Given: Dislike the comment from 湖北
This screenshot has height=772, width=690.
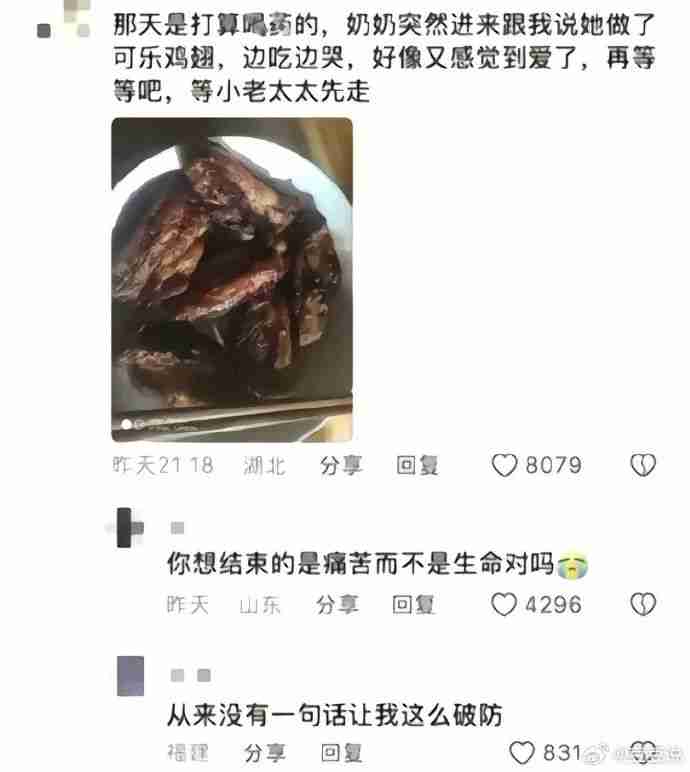Looking at the screenshot, I should coord(641,465).
